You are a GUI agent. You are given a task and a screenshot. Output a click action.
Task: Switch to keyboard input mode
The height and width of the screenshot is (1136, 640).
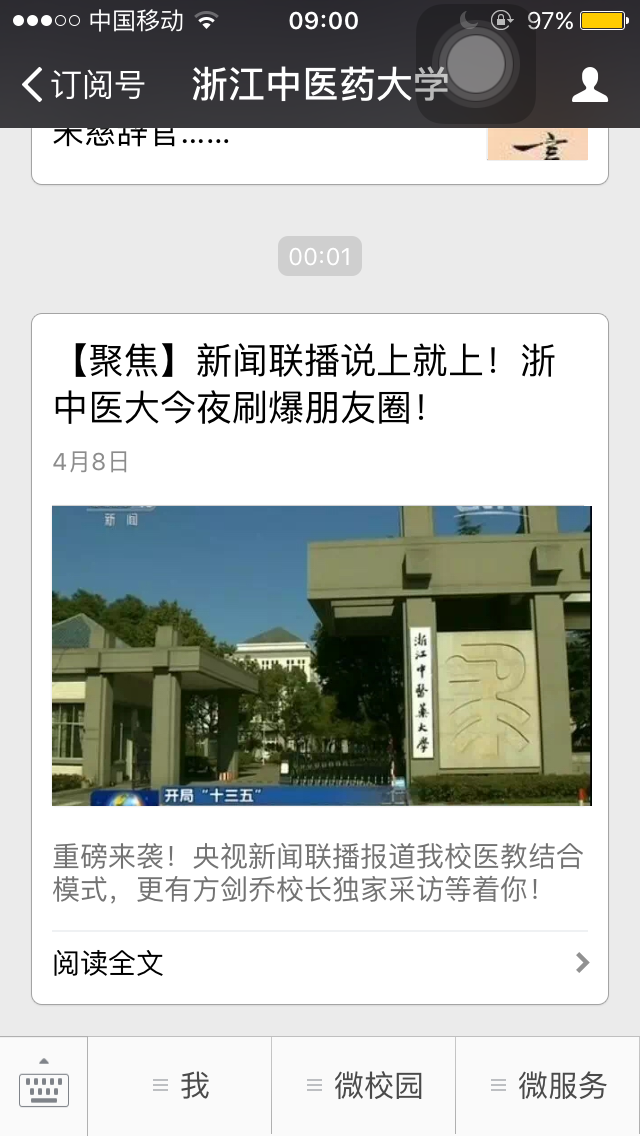[x=44, y=1086]
